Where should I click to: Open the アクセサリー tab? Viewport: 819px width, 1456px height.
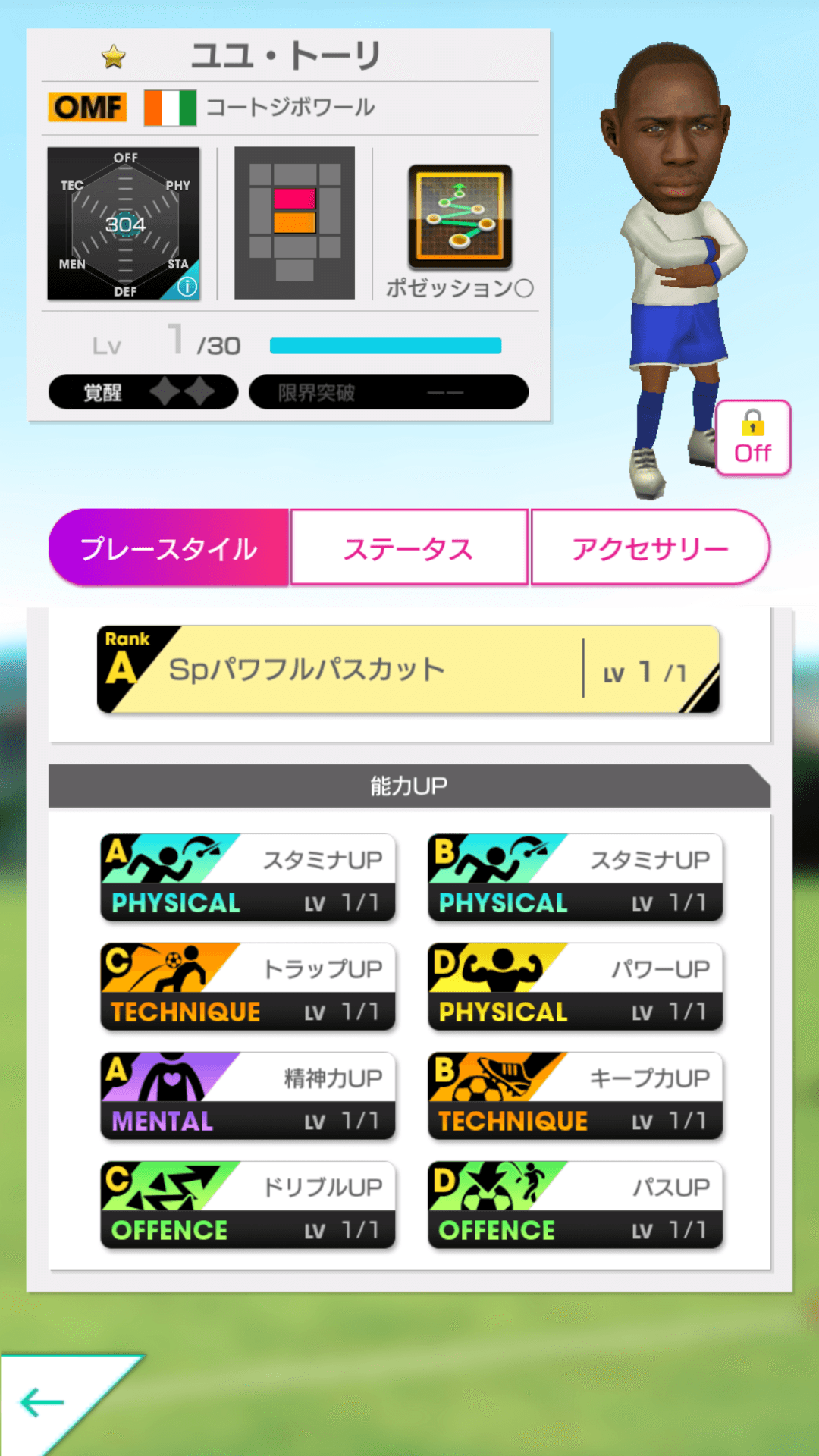(651, 547)
